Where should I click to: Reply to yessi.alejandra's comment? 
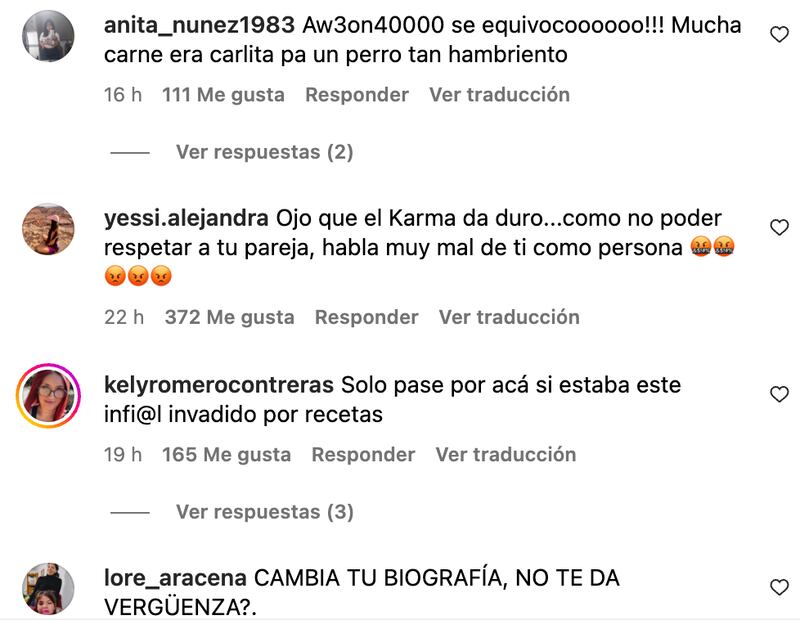click(366, 317)
